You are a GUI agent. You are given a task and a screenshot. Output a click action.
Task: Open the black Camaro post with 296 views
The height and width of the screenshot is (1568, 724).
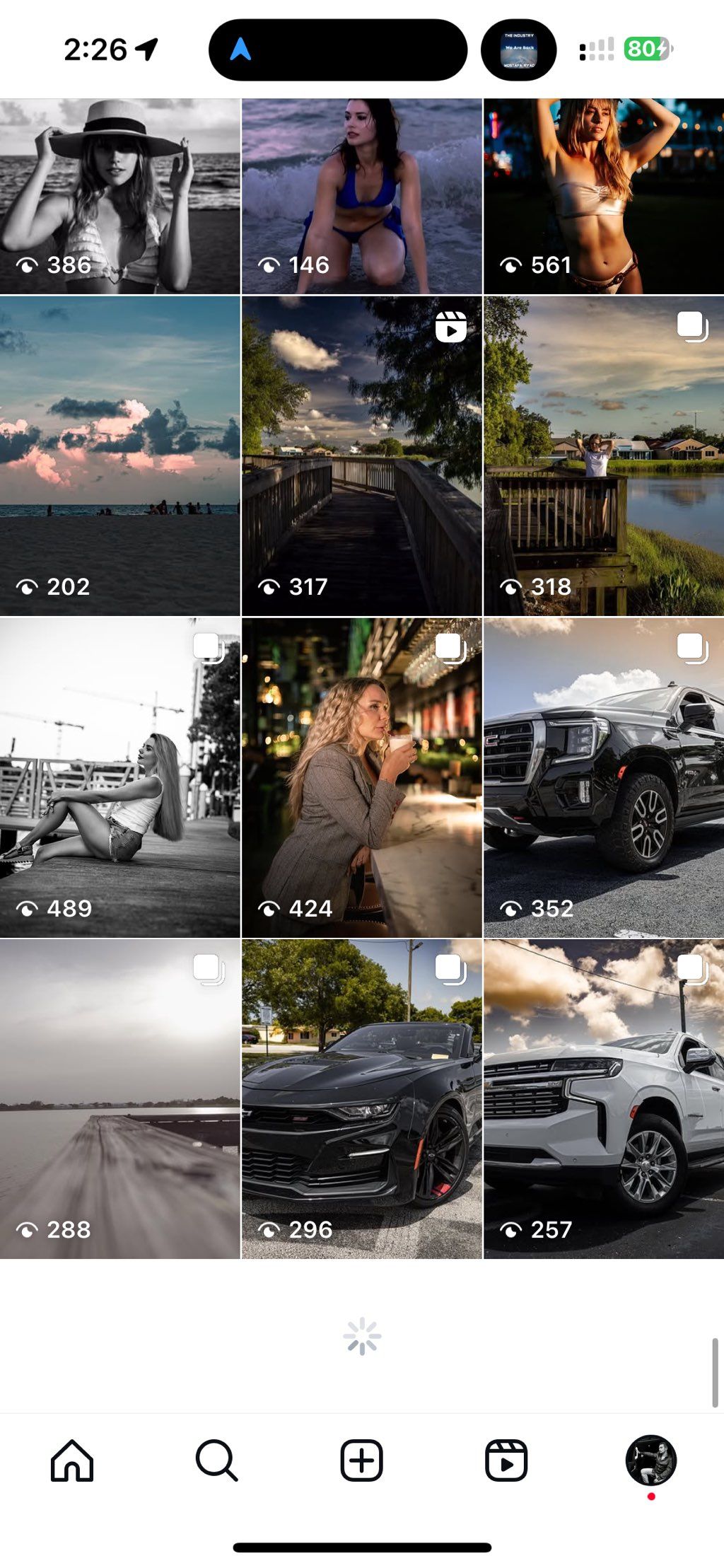361,1098
